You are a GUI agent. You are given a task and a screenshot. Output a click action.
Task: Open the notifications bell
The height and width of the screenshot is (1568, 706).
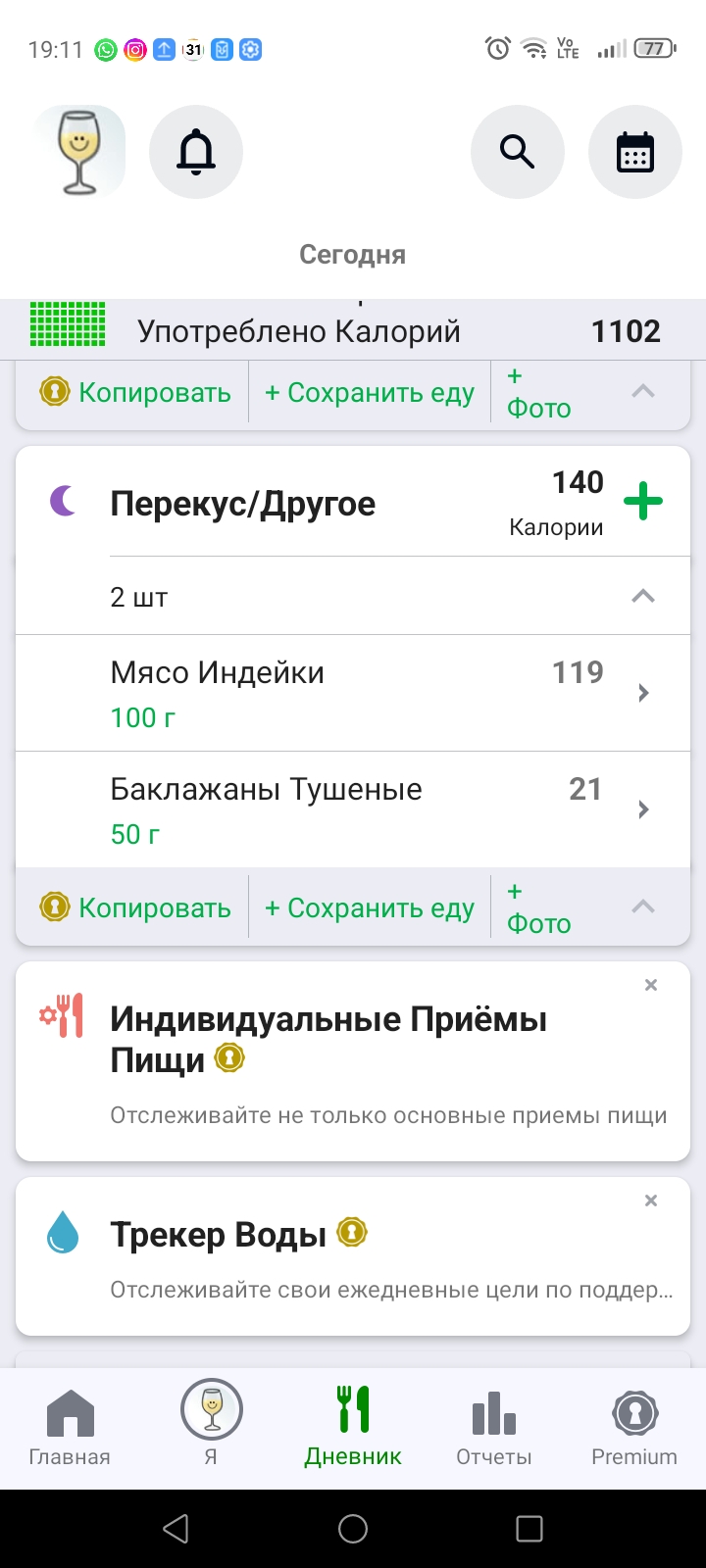pos(196,152)
